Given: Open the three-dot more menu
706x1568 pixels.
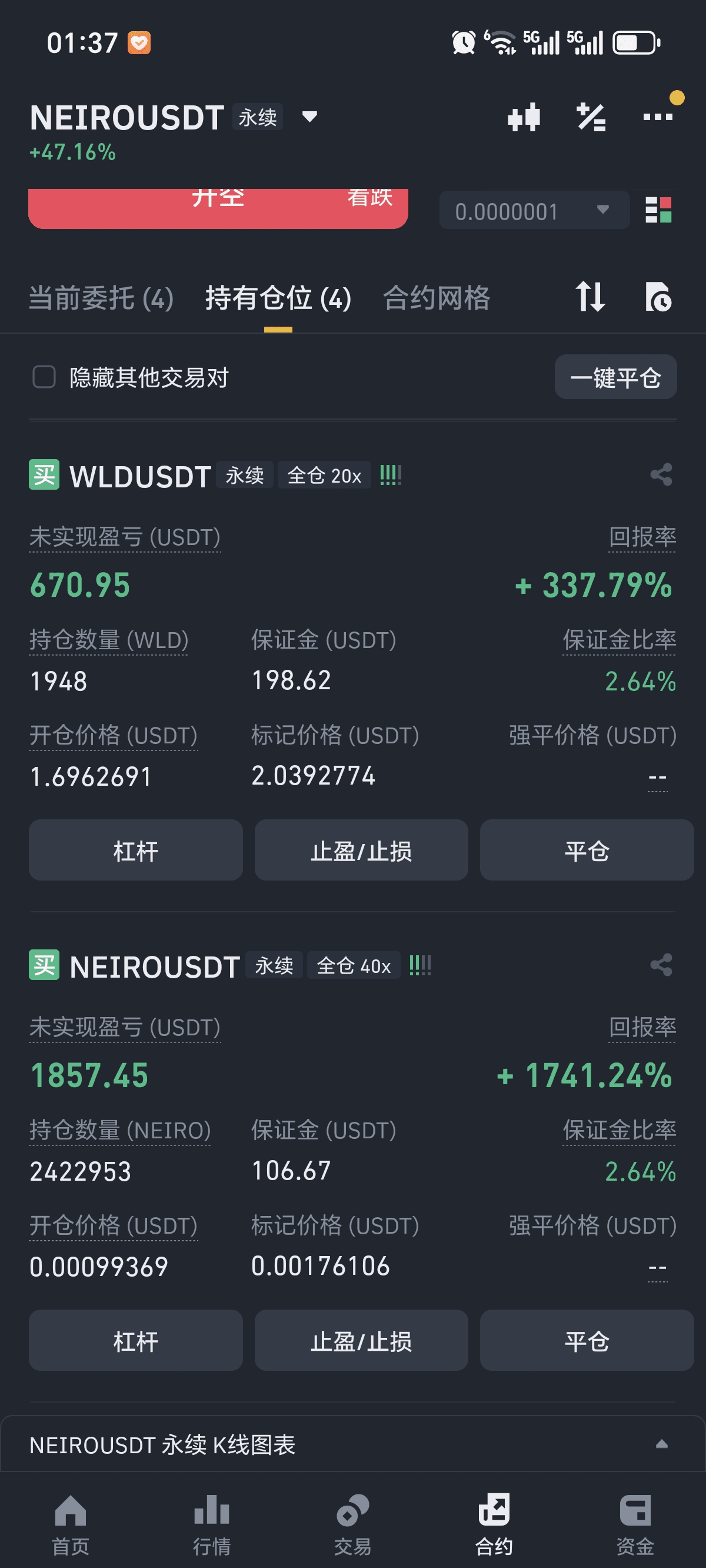Looking at the screenshot, I should (x=658, y=117).
